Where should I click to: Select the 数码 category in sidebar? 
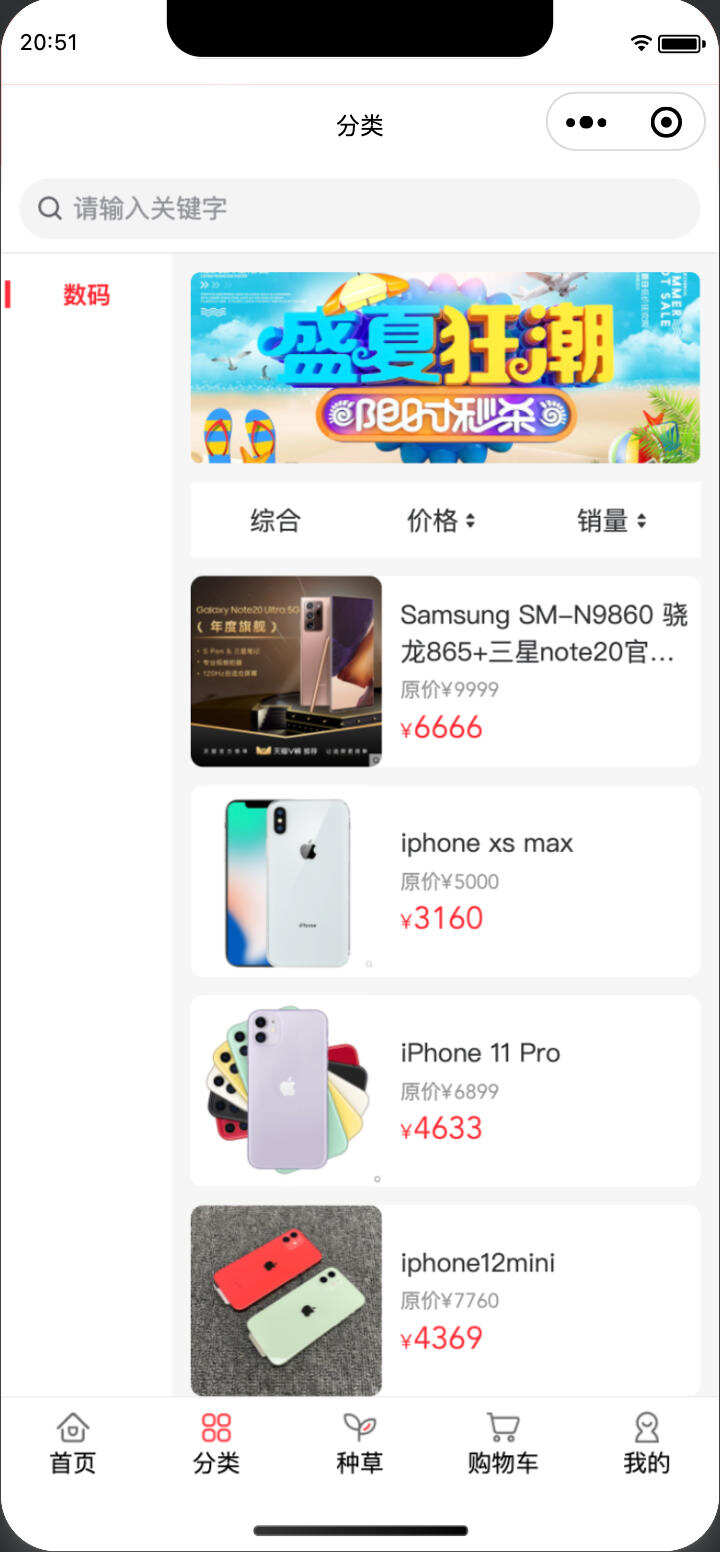[x=86, y=296]
